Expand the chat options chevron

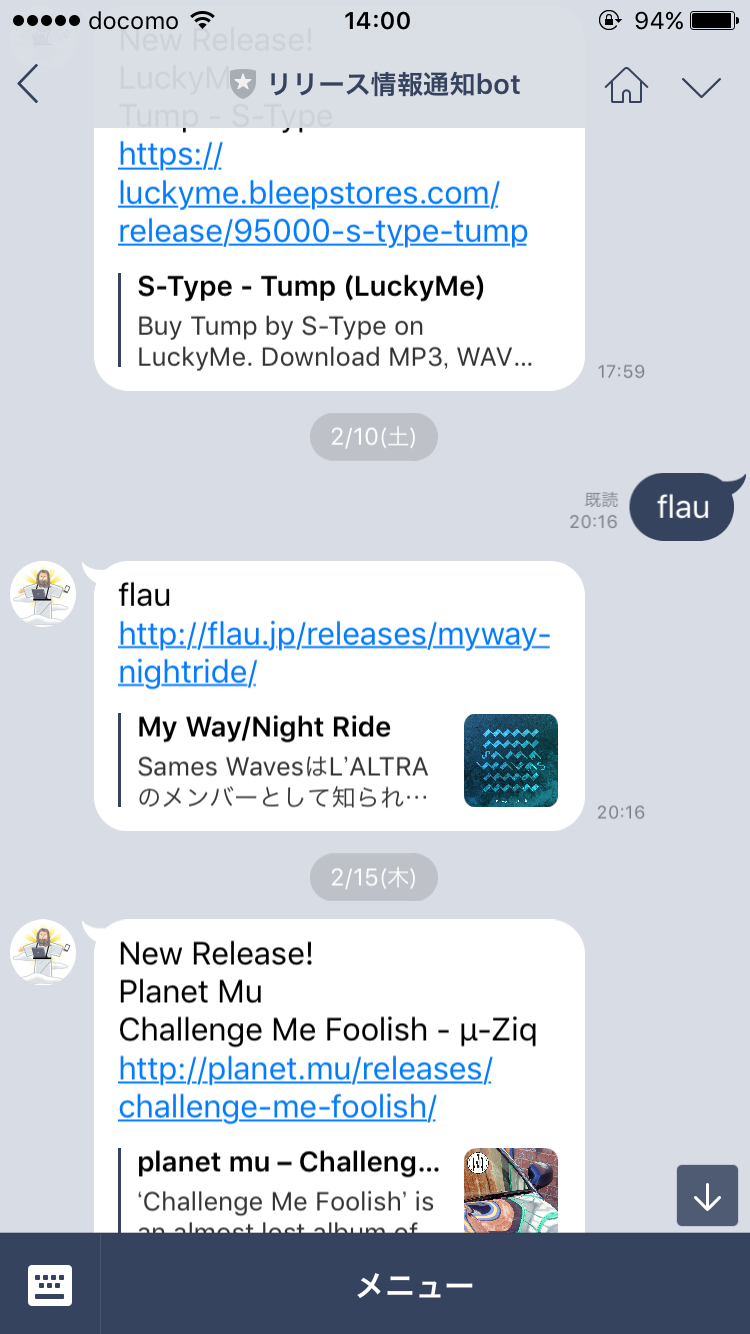[701, 86]
